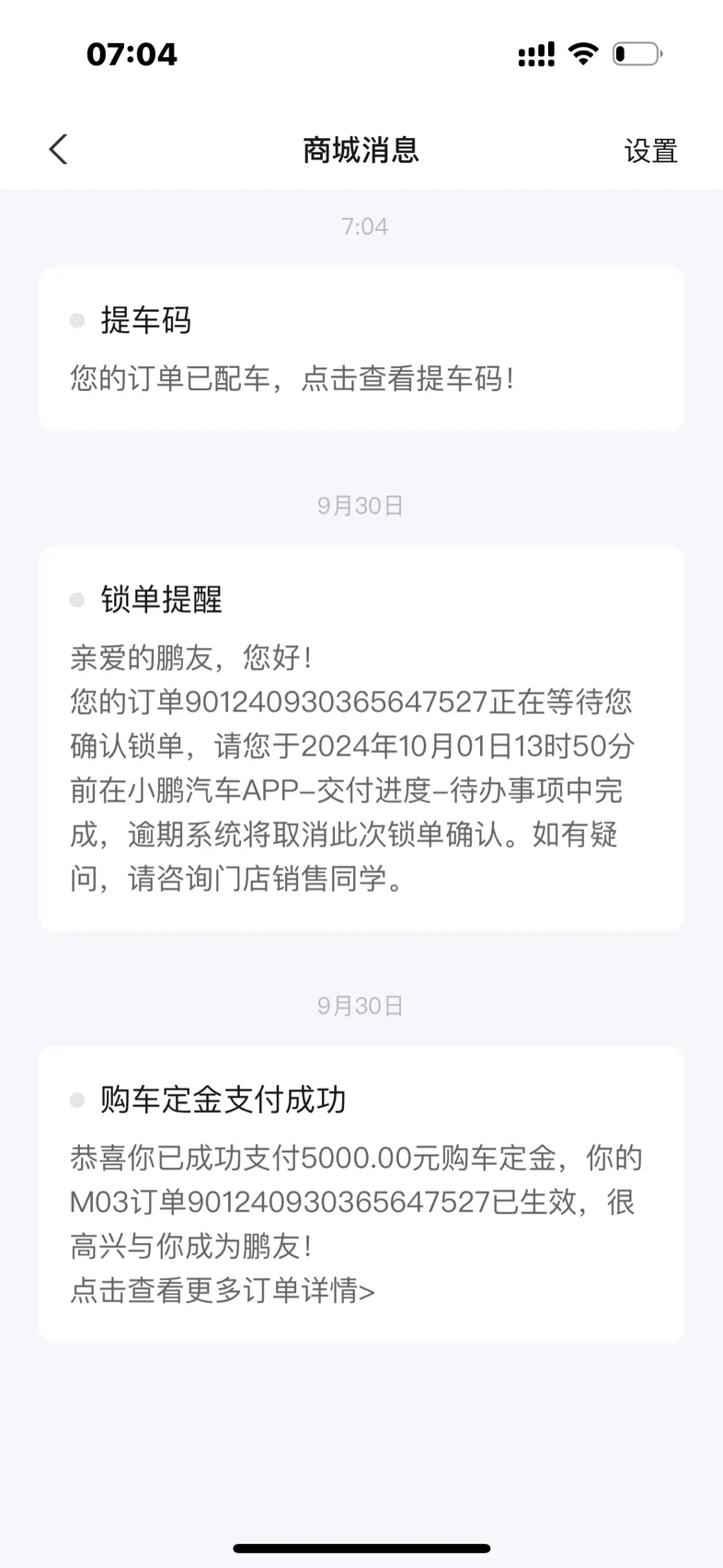The width and height of the screenshot is (723, 1568).
Task: Go back from 商城消息
Action: 59,149
